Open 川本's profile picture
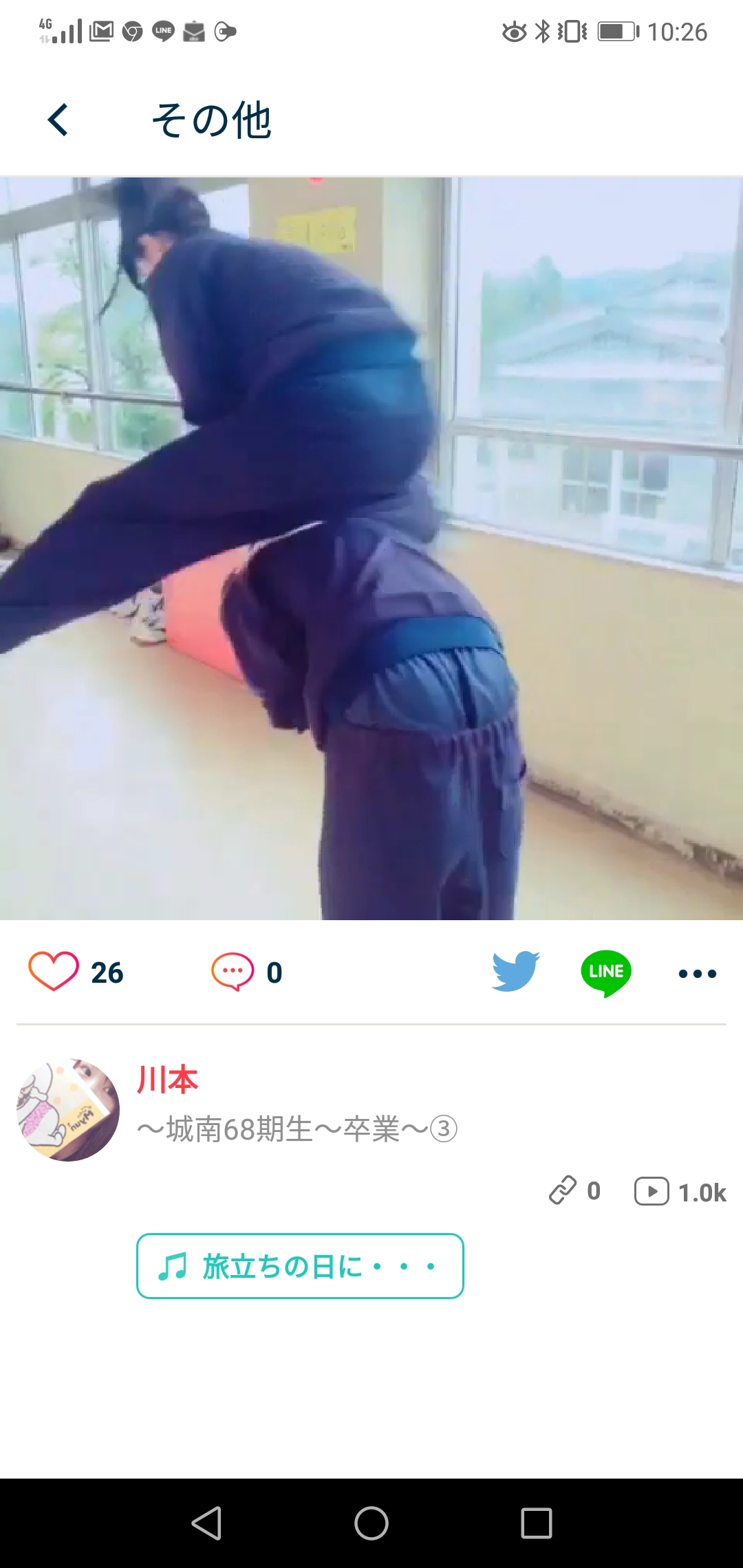Screen dimensions: 743x1568 [x=68, y=1110]
